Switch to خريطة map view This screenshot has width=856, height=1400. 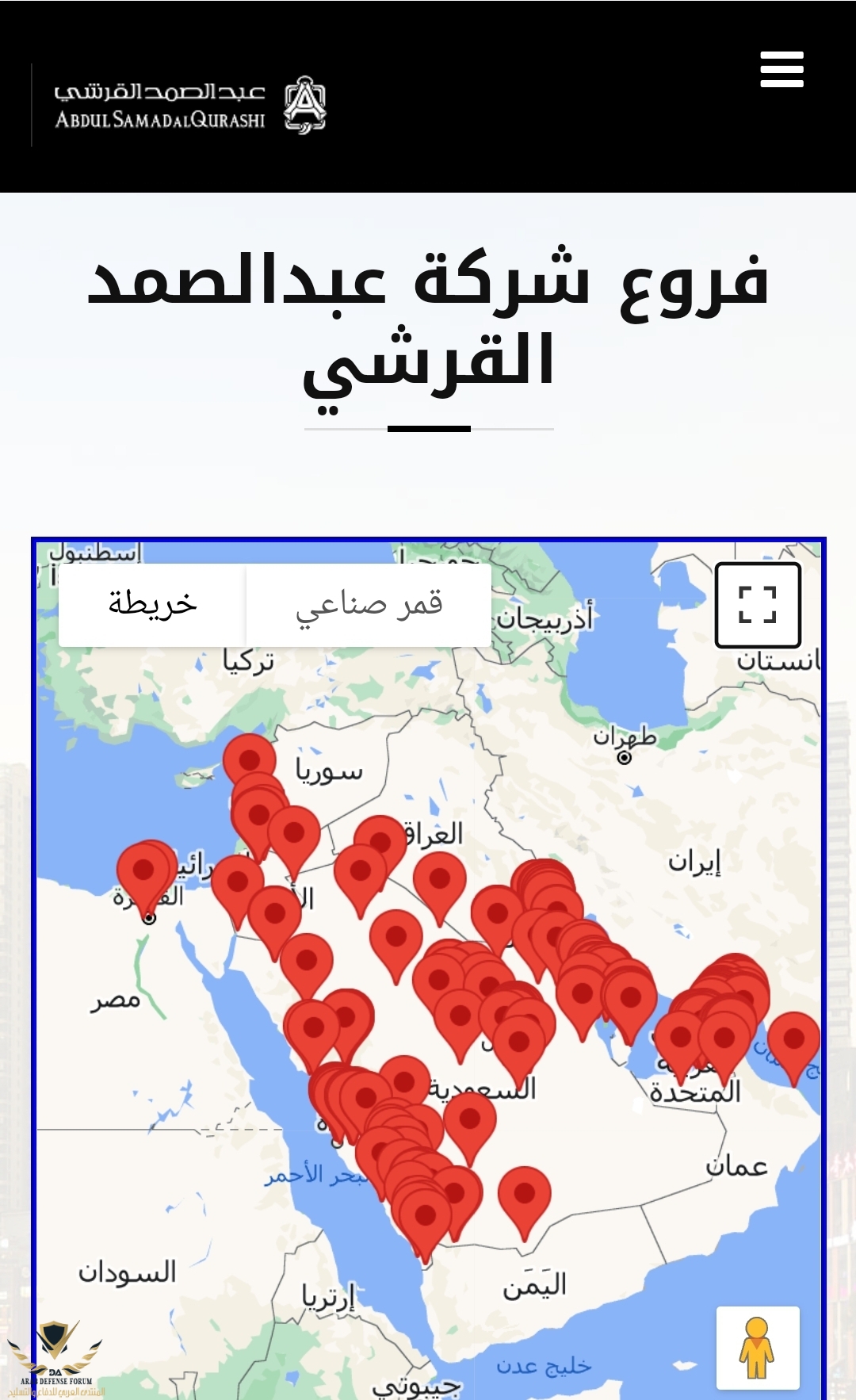pos(152,605)
